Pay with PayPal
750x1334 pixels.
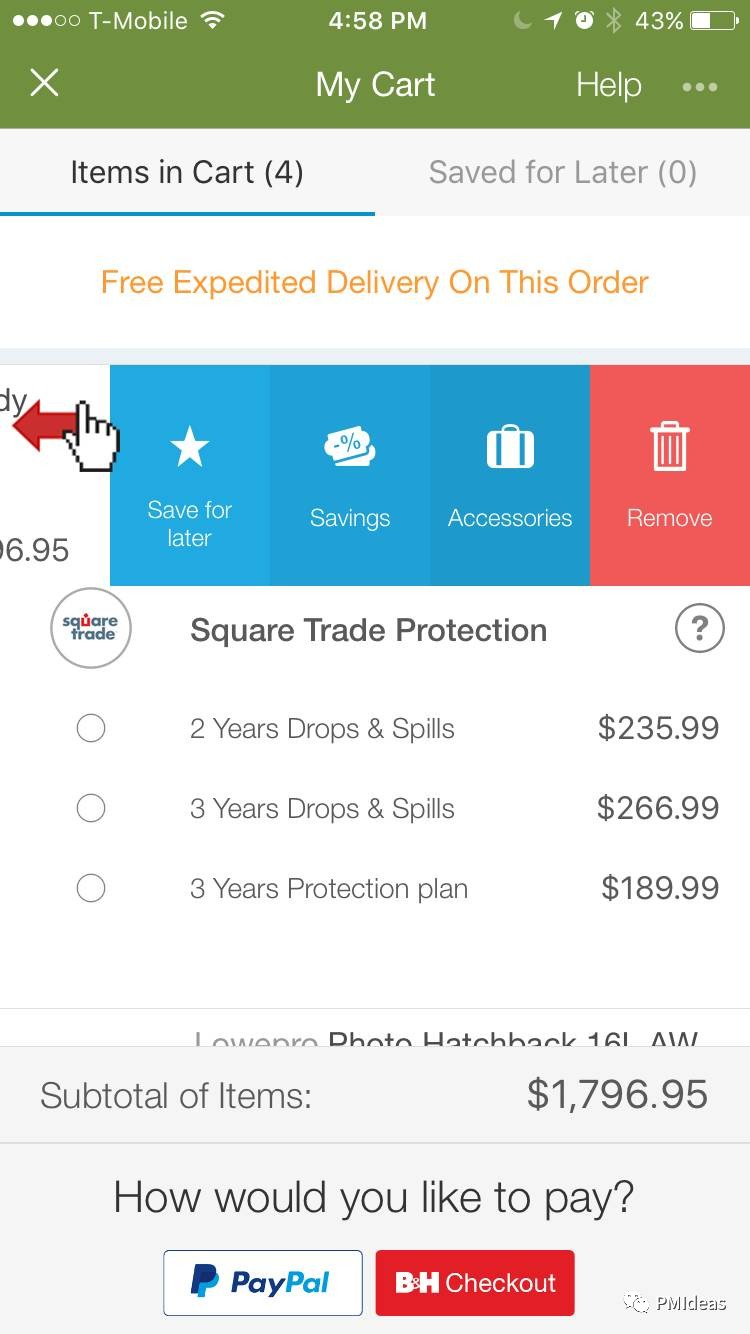(x=263, y=1282)
